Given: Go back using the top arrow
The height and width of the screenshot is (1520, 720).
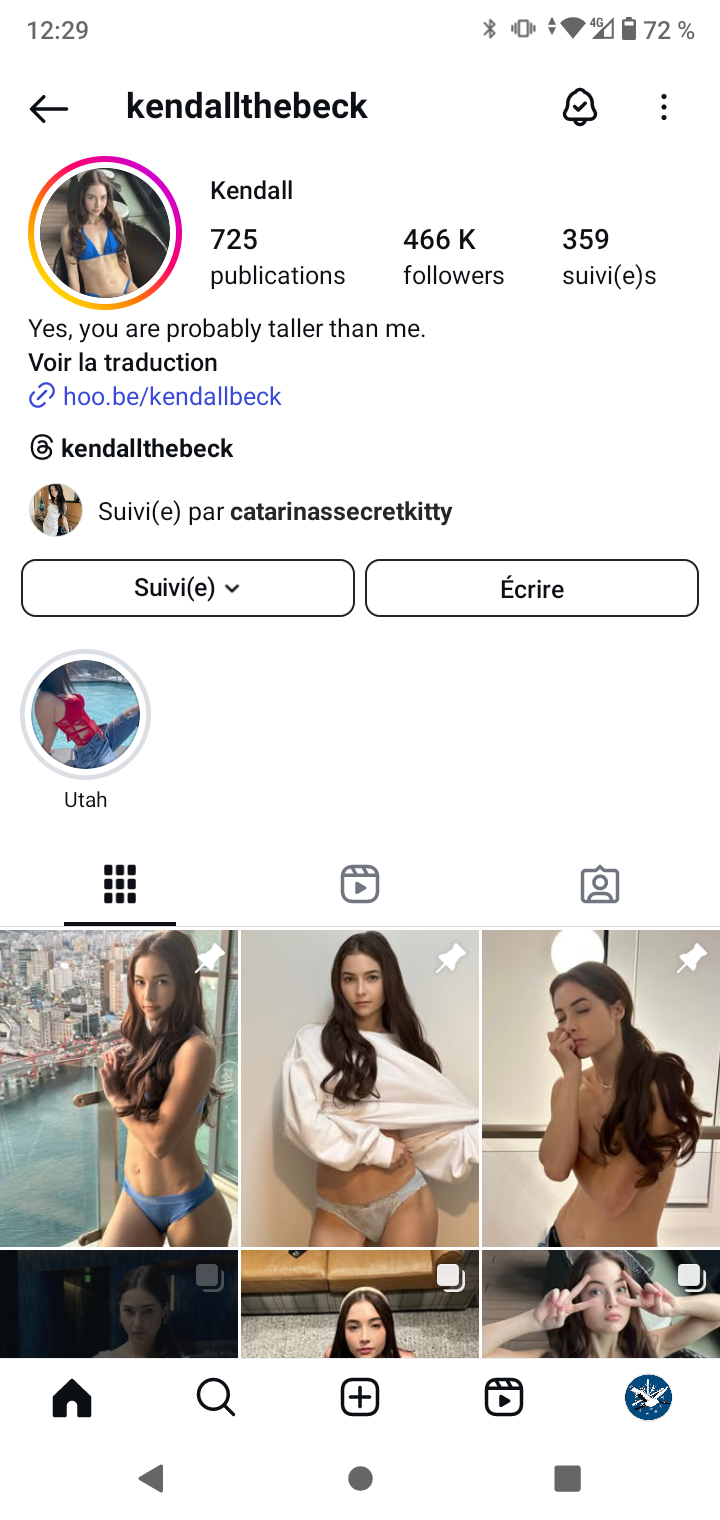Looking at the screenshot, I should point(48,108).
